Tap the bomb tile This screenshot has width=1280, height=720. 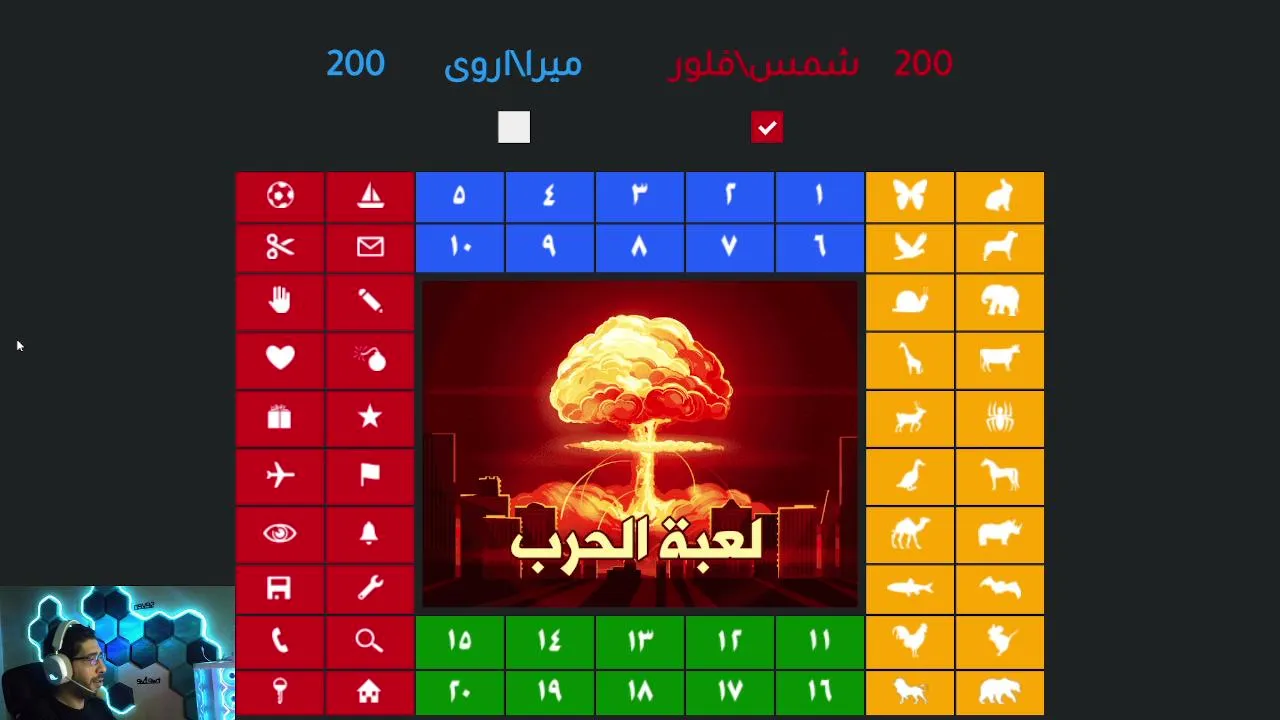(370, 359)
